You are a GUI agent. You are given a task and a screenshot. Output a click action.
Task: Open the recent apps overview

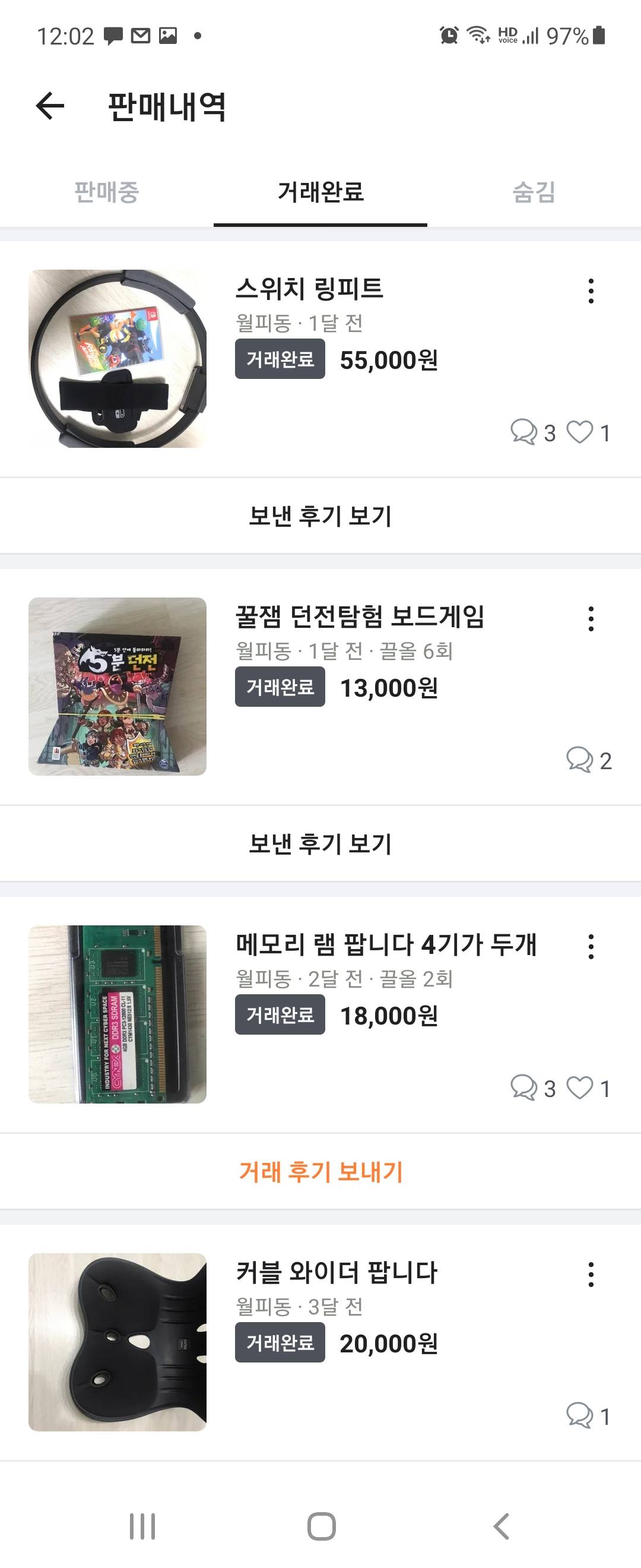click(x=142, y=1526)
